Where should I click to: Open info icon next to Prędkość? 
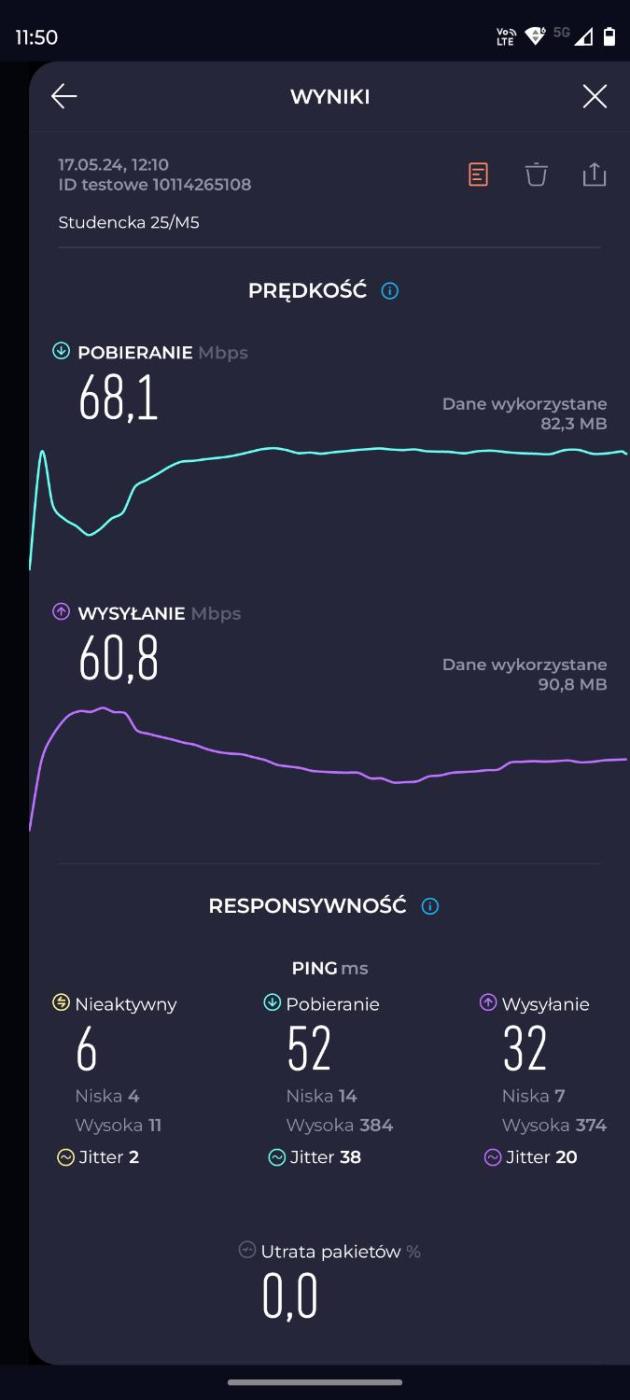coord(390,291)
